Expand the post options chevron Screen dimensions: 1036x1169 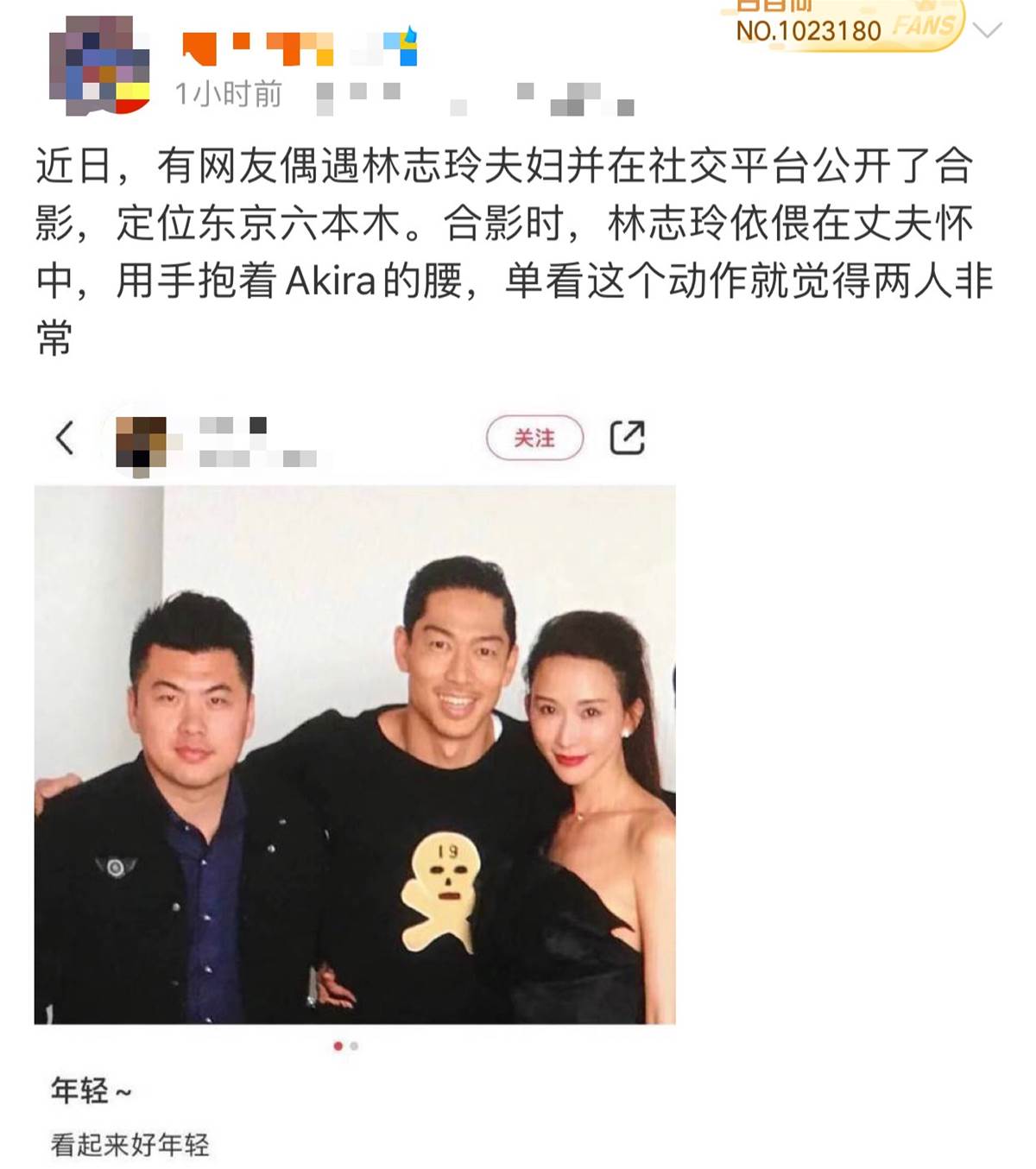[987, 31]
